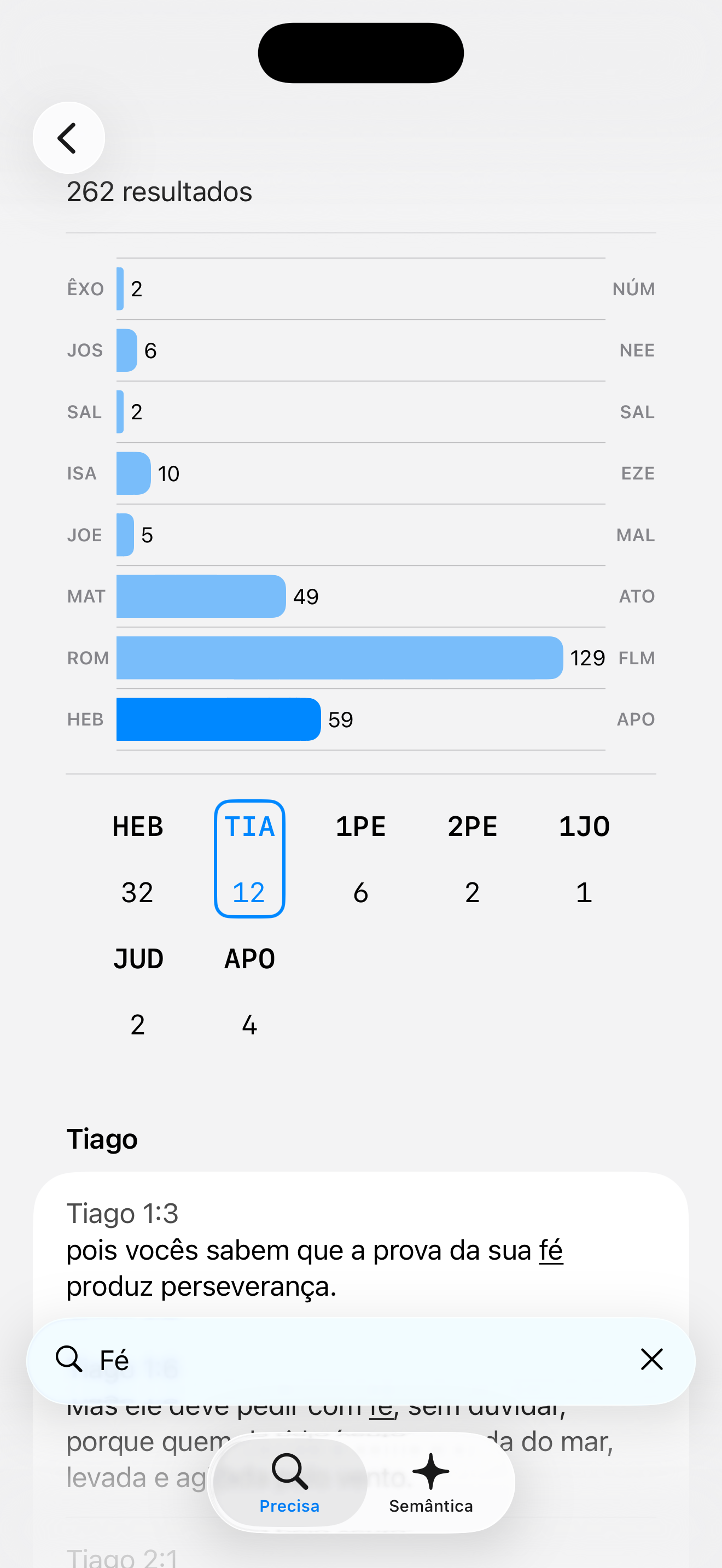Go back to the previous screen
The image size is (722, 1568).
tap(69, 138)
